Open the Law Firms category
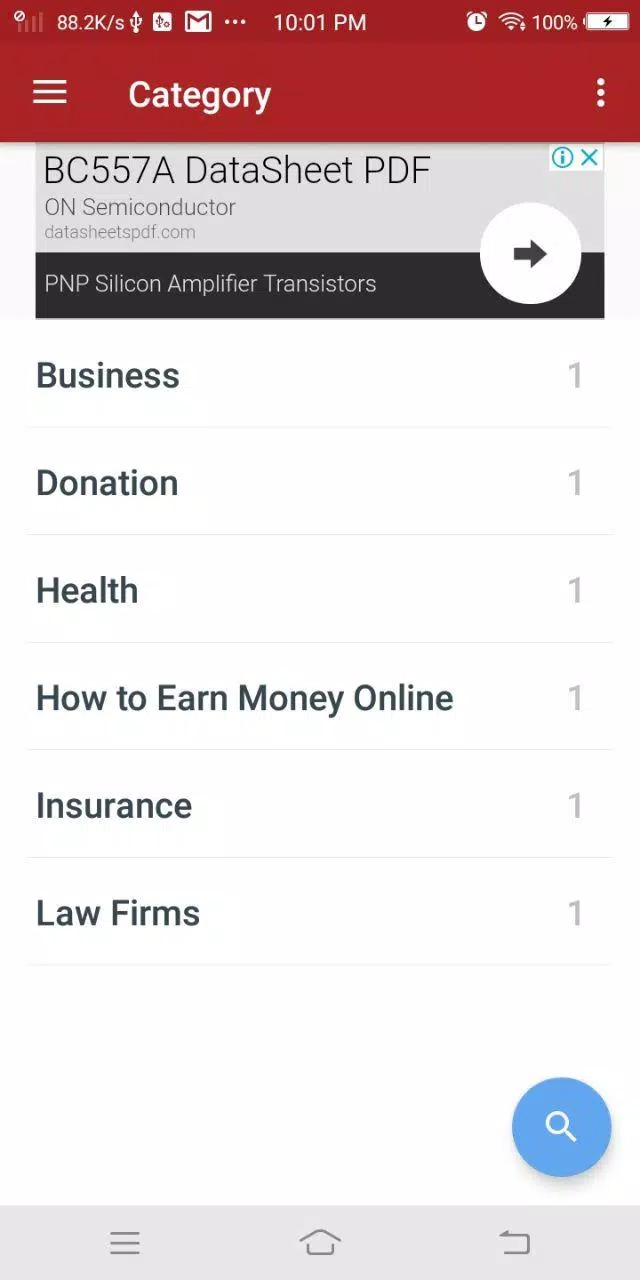Image resolution: width=640 pixels, height=1280 pixels. 320,912
